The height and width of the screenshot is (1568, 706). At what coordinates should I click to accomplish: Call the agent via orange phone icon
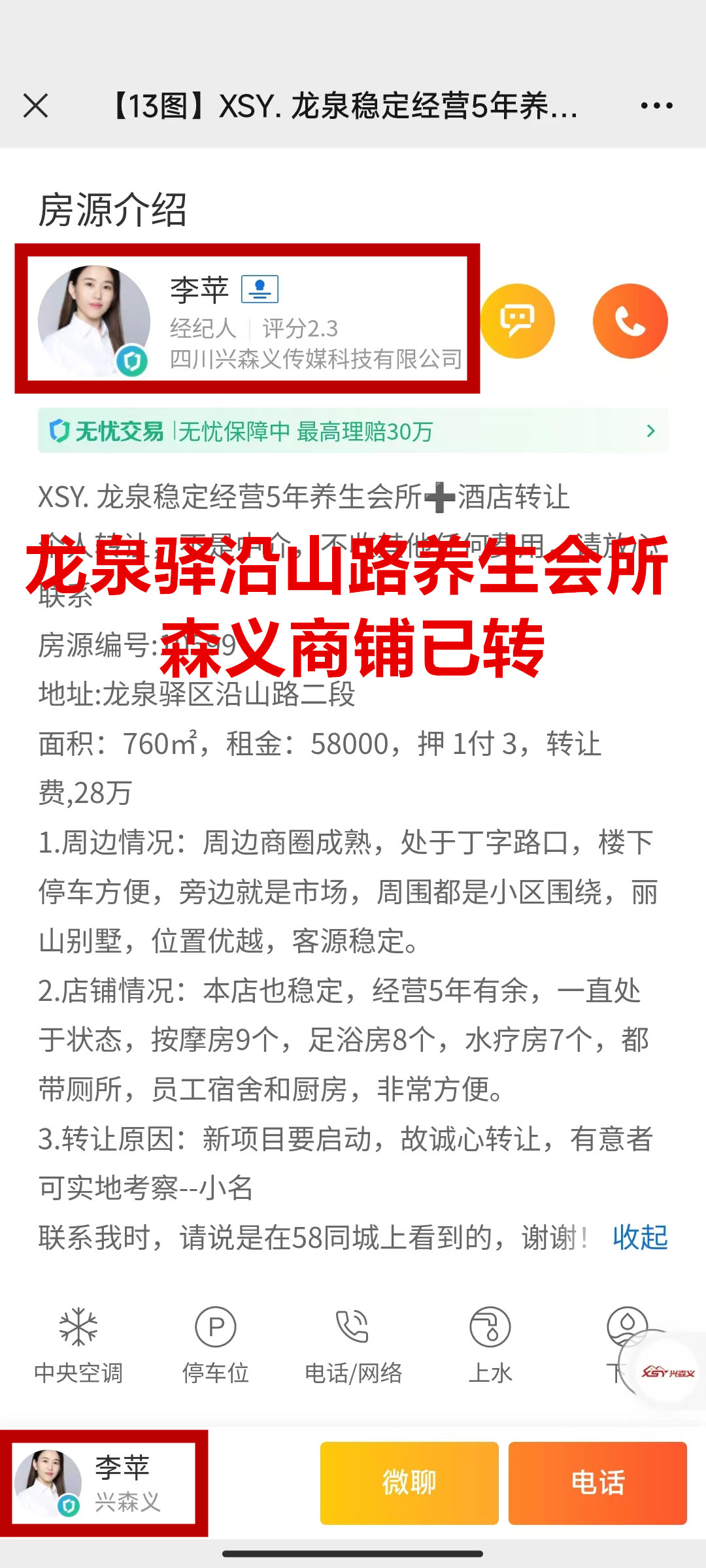click(630, 321)
